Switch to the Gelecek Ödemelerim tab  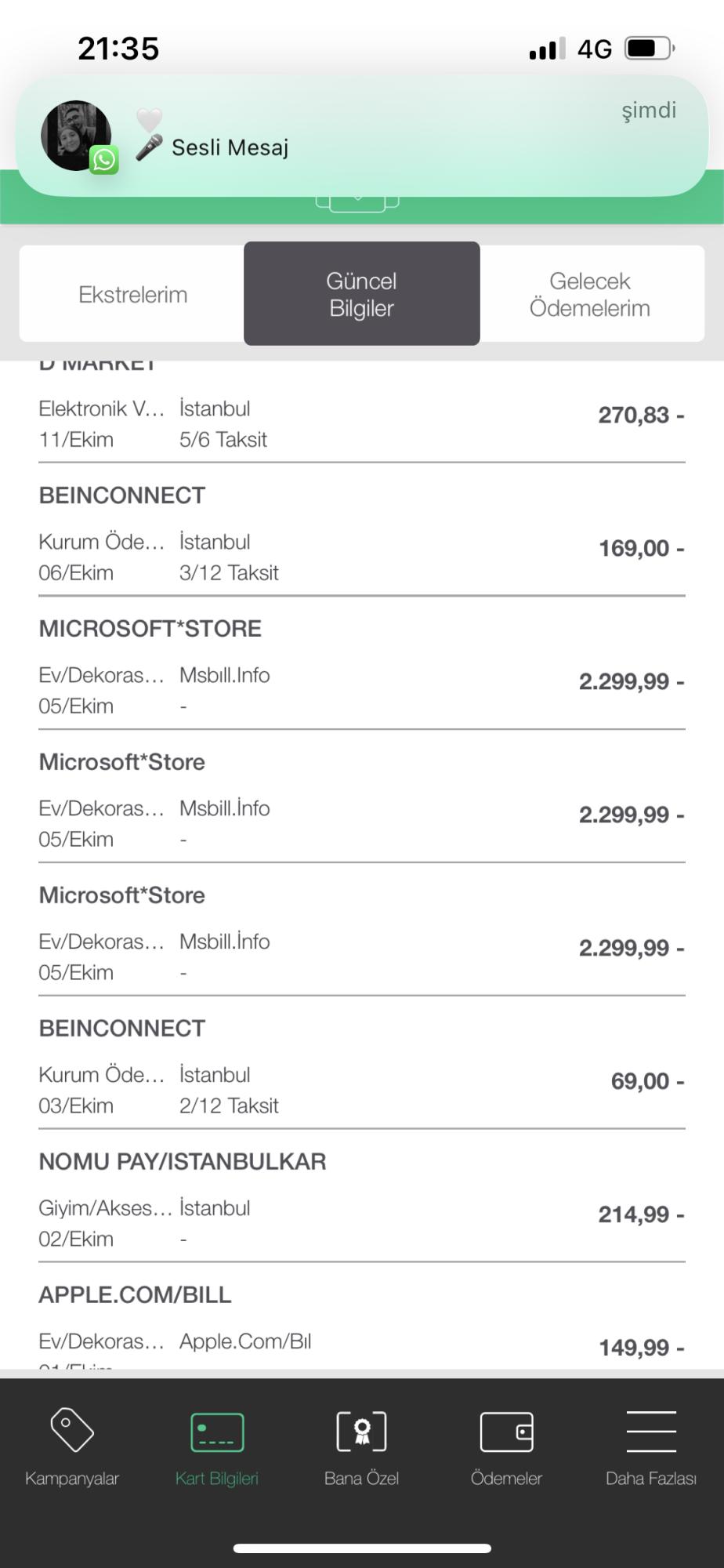point(590,294)
